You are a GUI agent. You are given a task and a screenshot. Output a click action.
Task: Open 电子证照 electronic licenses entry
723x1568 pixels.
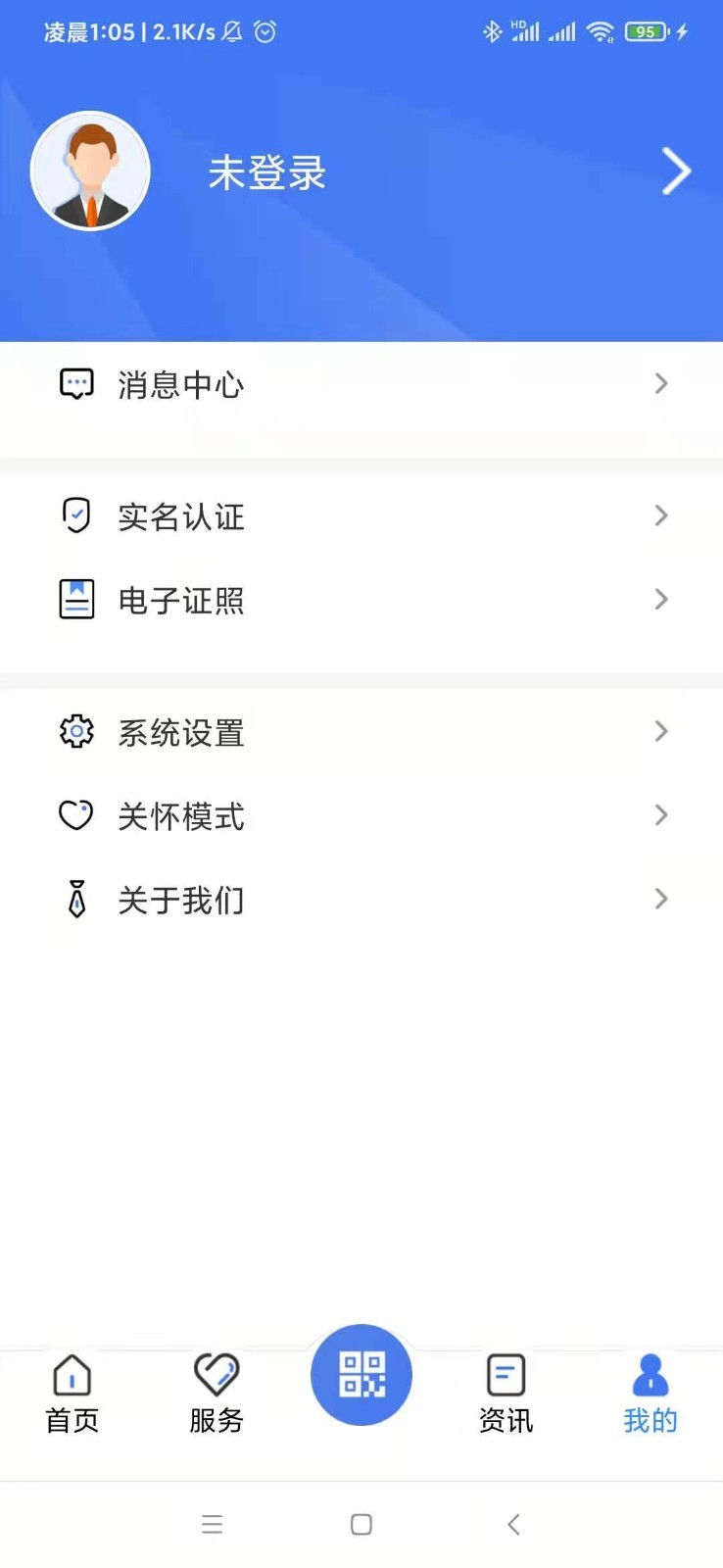point(182,600)
